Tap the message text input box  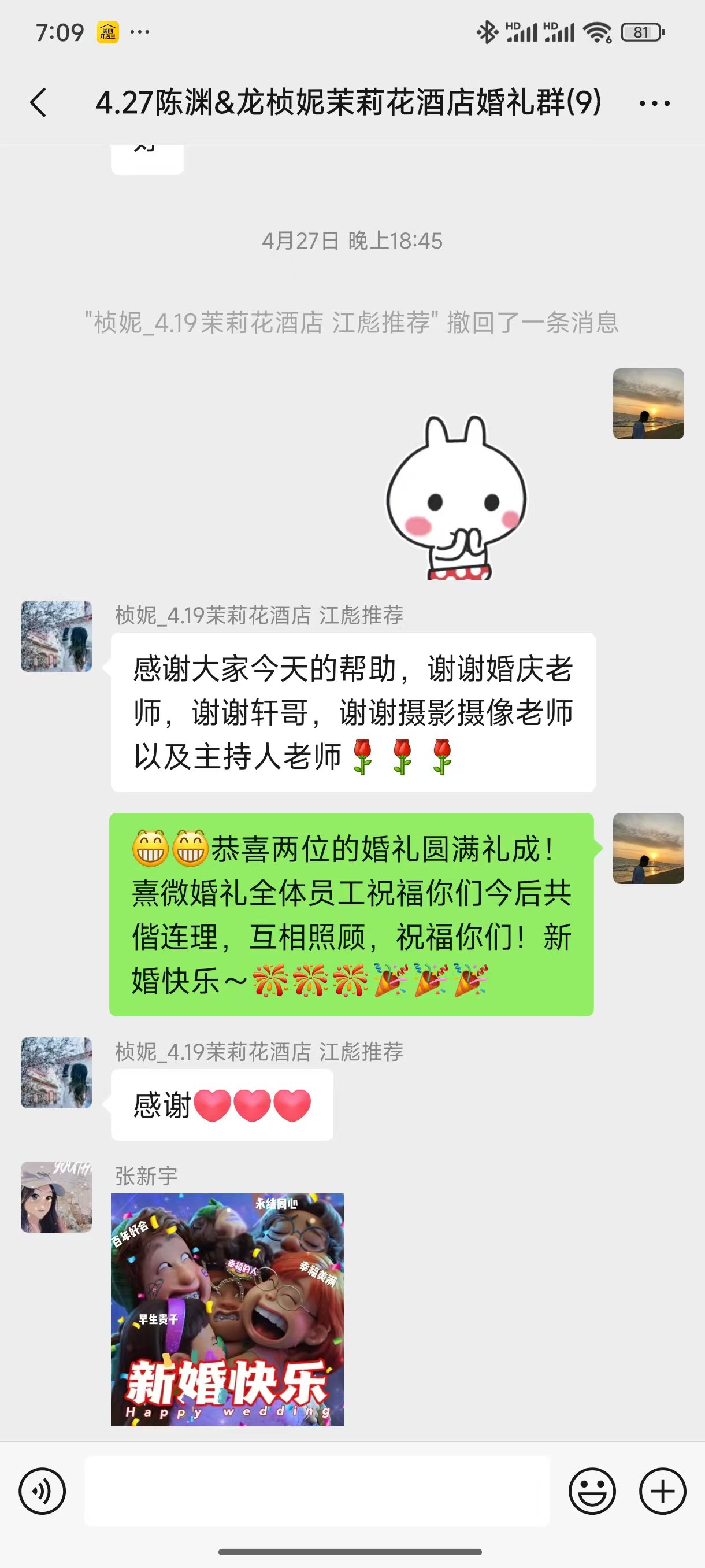coord(317,1491)
